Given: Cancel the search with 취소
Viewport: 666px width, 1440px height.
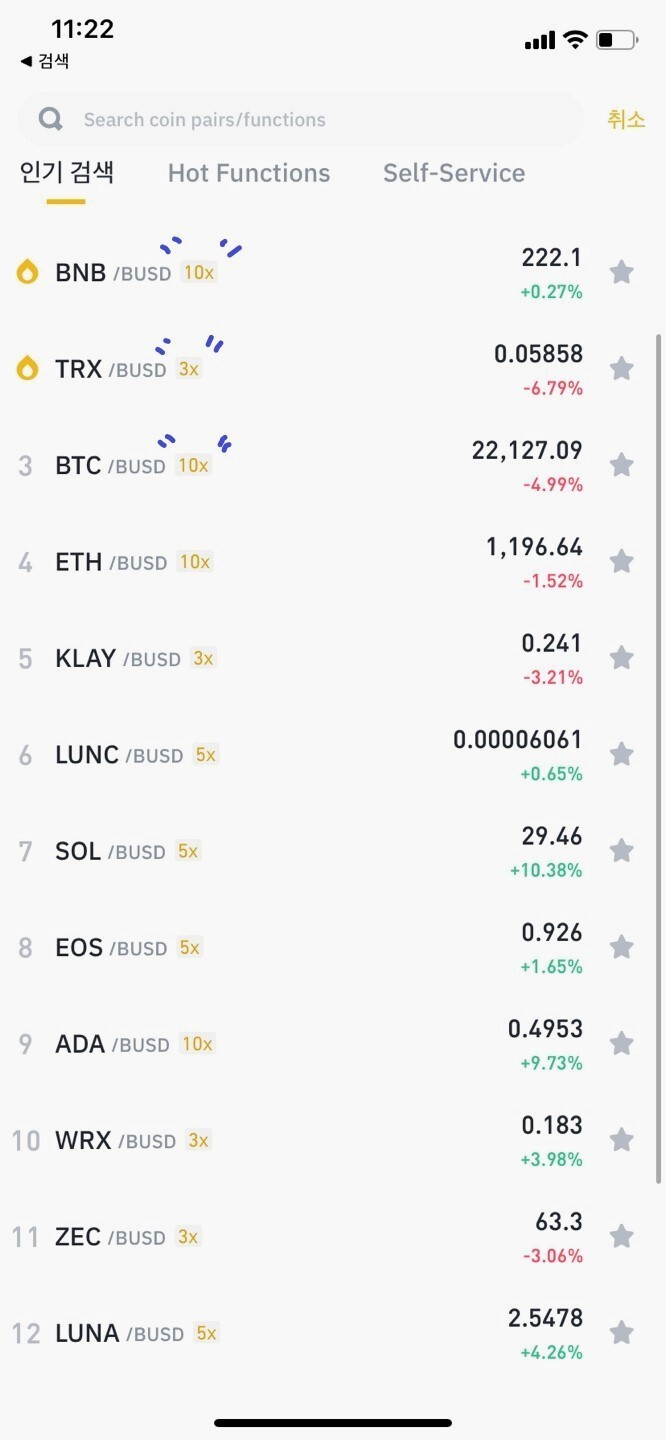Looking at the screenshot, I should 626,120.
